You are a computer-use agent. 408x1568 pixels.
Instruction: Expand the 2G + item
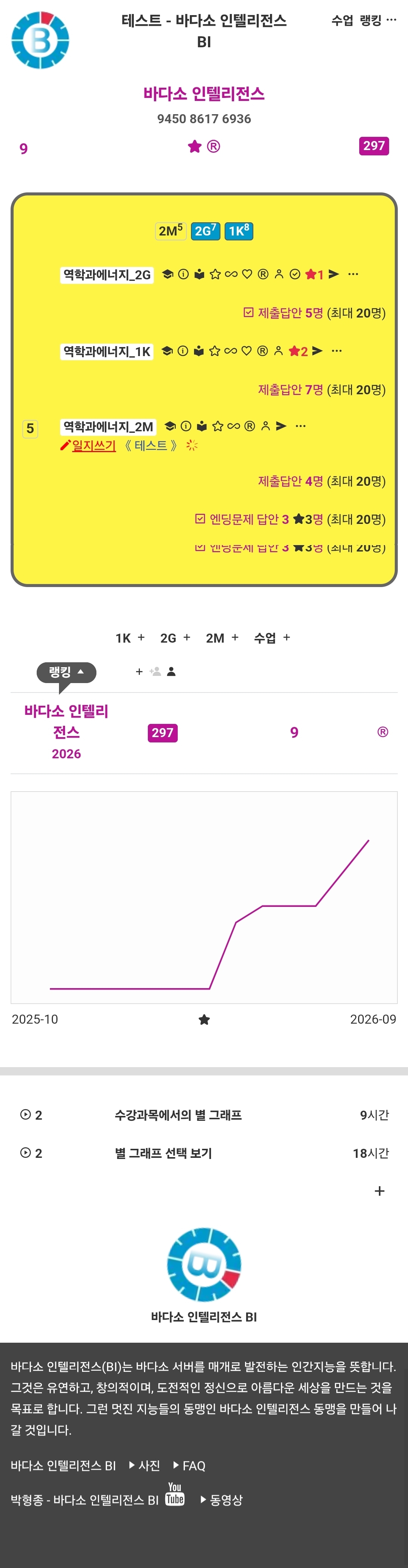point(175,637)
